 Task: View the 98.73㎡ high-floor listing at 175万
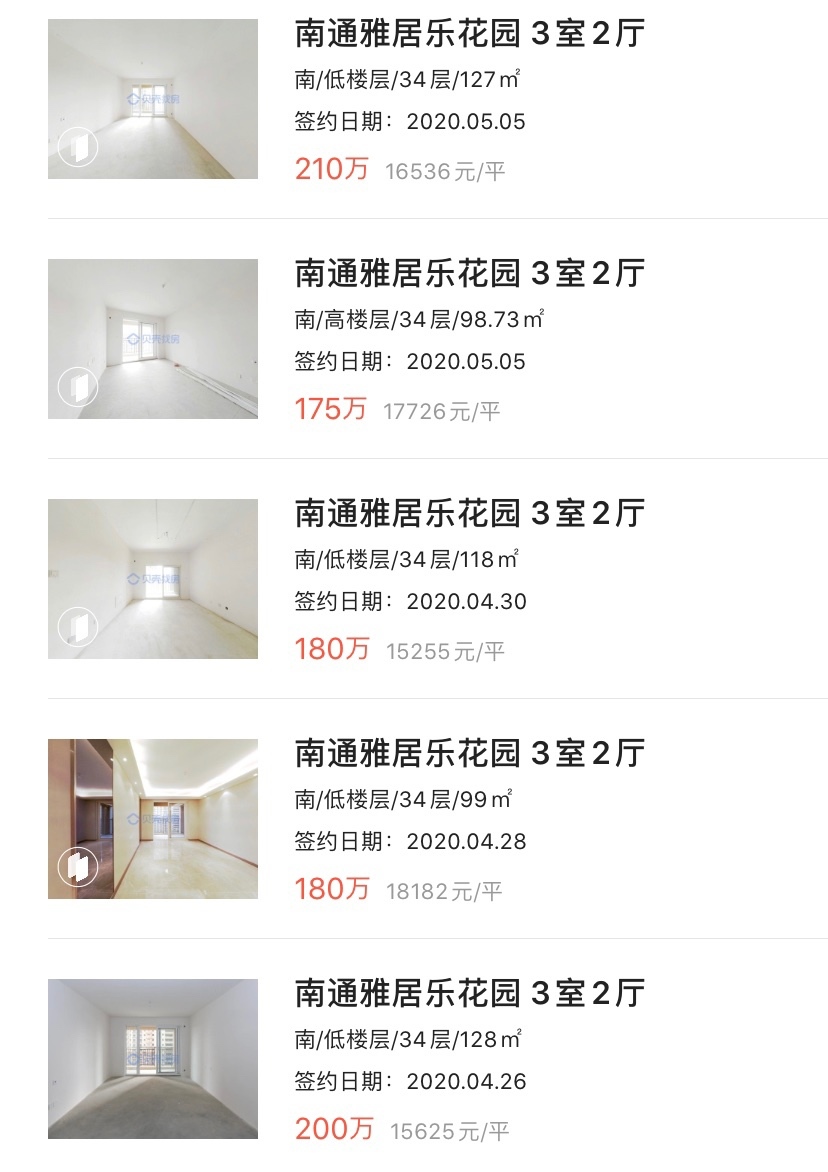[x=469, y=274]
